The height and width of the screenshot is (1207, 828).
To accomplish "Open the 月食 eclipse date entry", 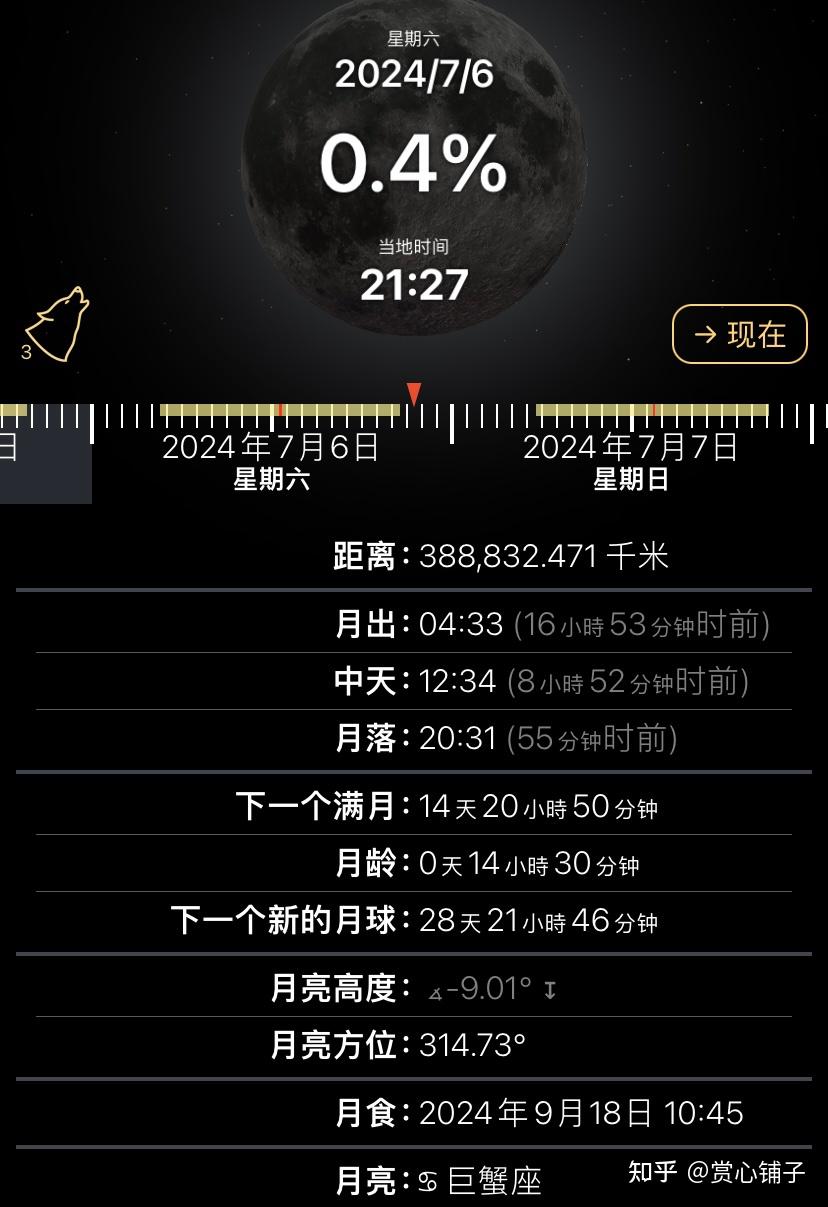I will 500,1113.
